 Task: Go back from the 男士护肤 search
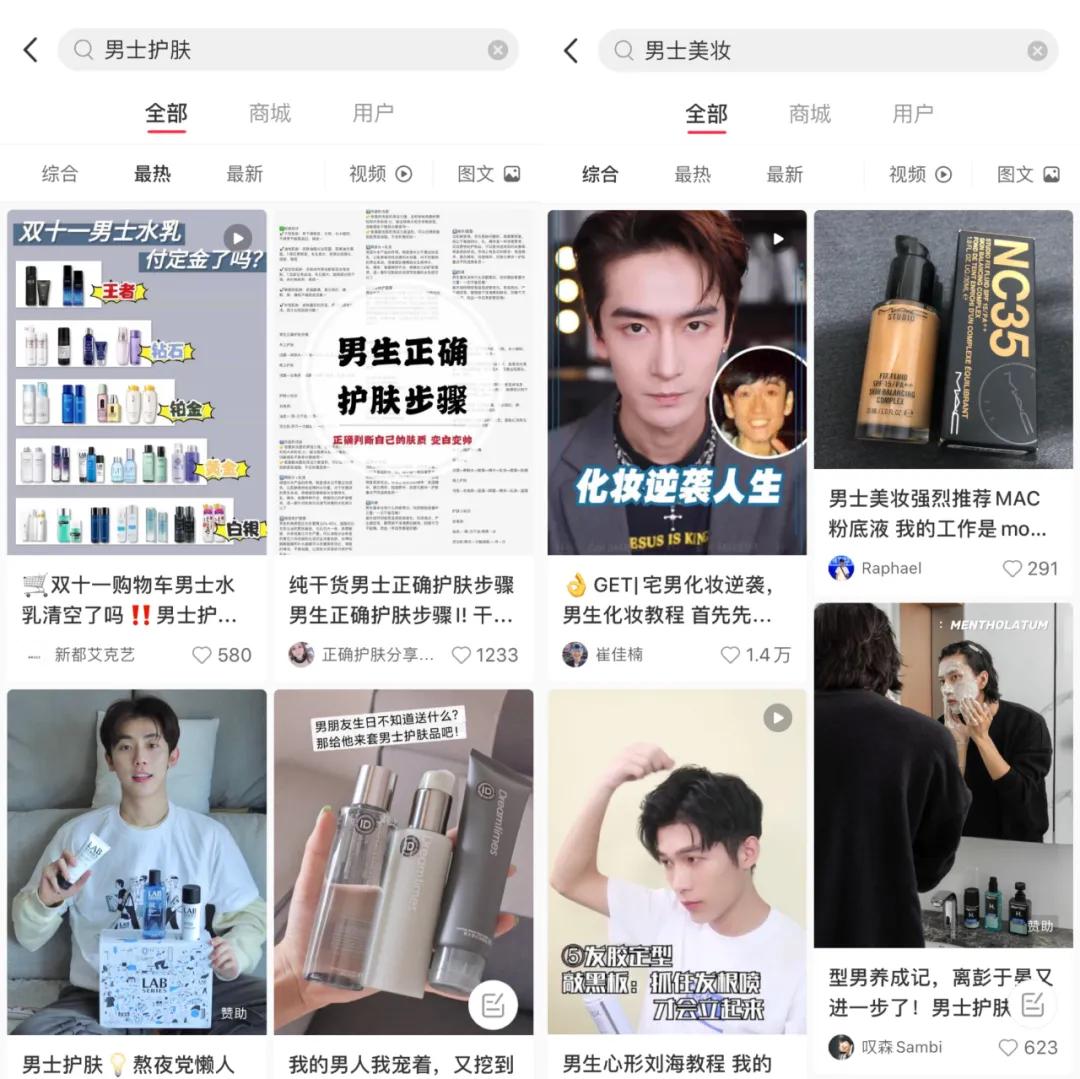(x=31, y=50)
